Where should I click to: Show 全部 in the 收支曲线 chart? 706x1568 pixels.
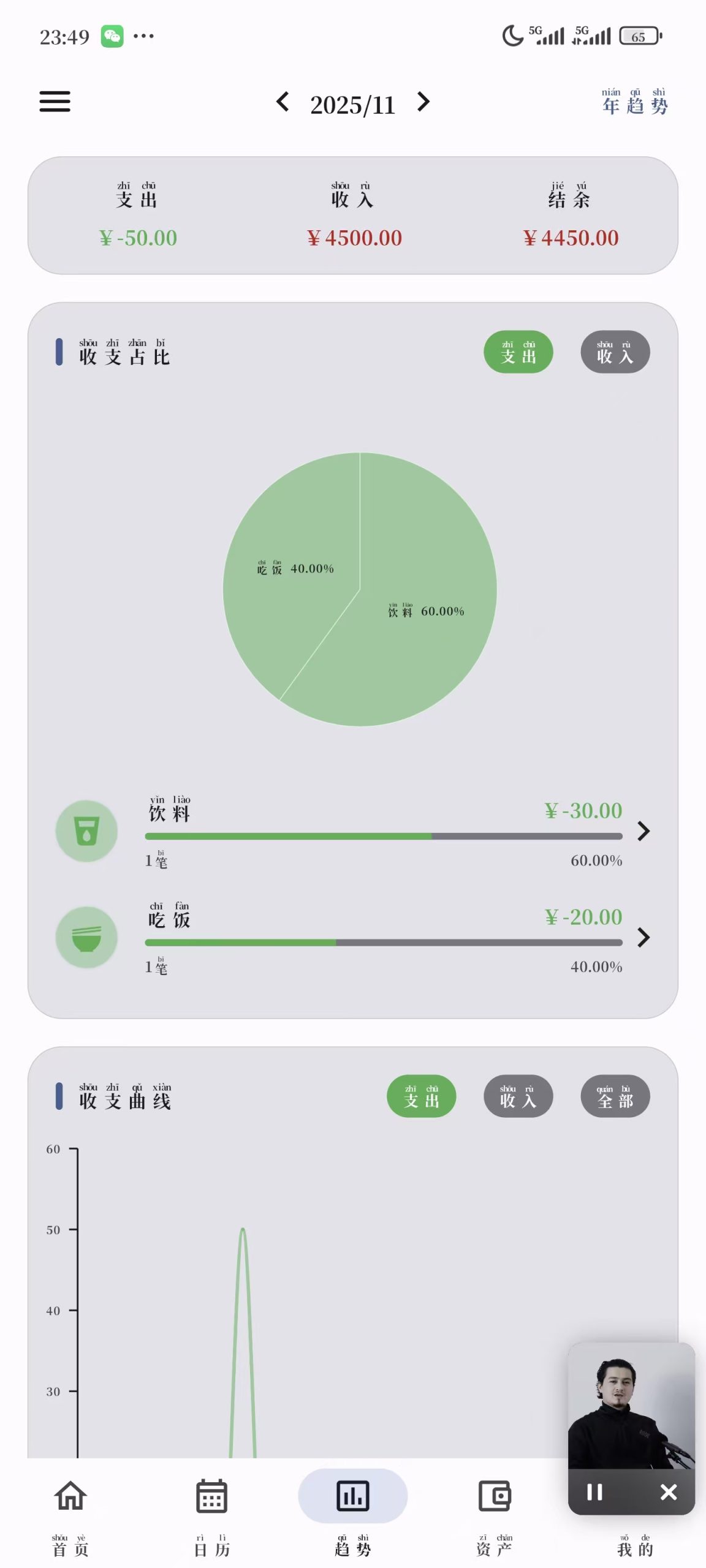coord(615,1096)
